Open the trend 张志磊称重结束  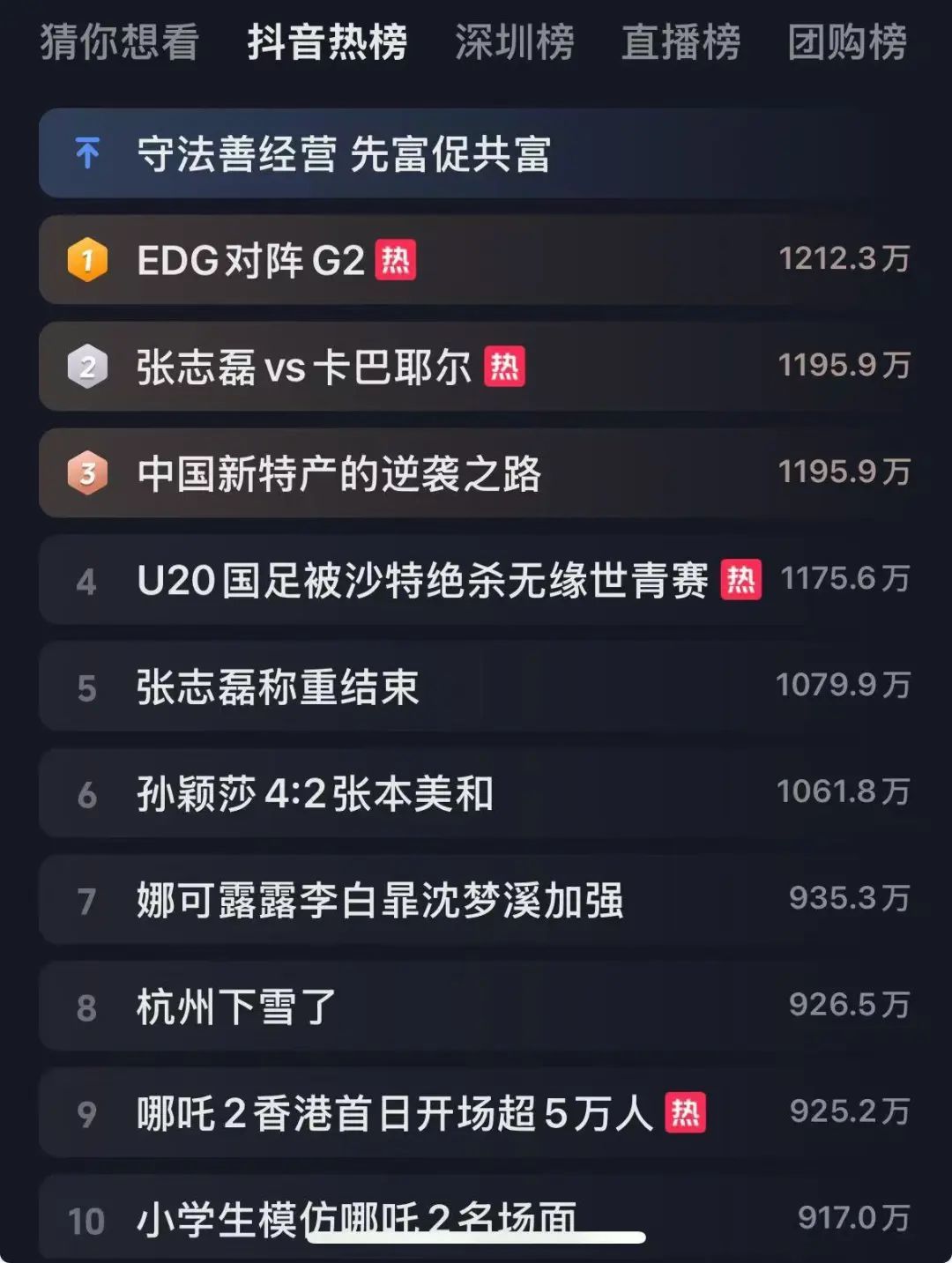coord(278,687)
